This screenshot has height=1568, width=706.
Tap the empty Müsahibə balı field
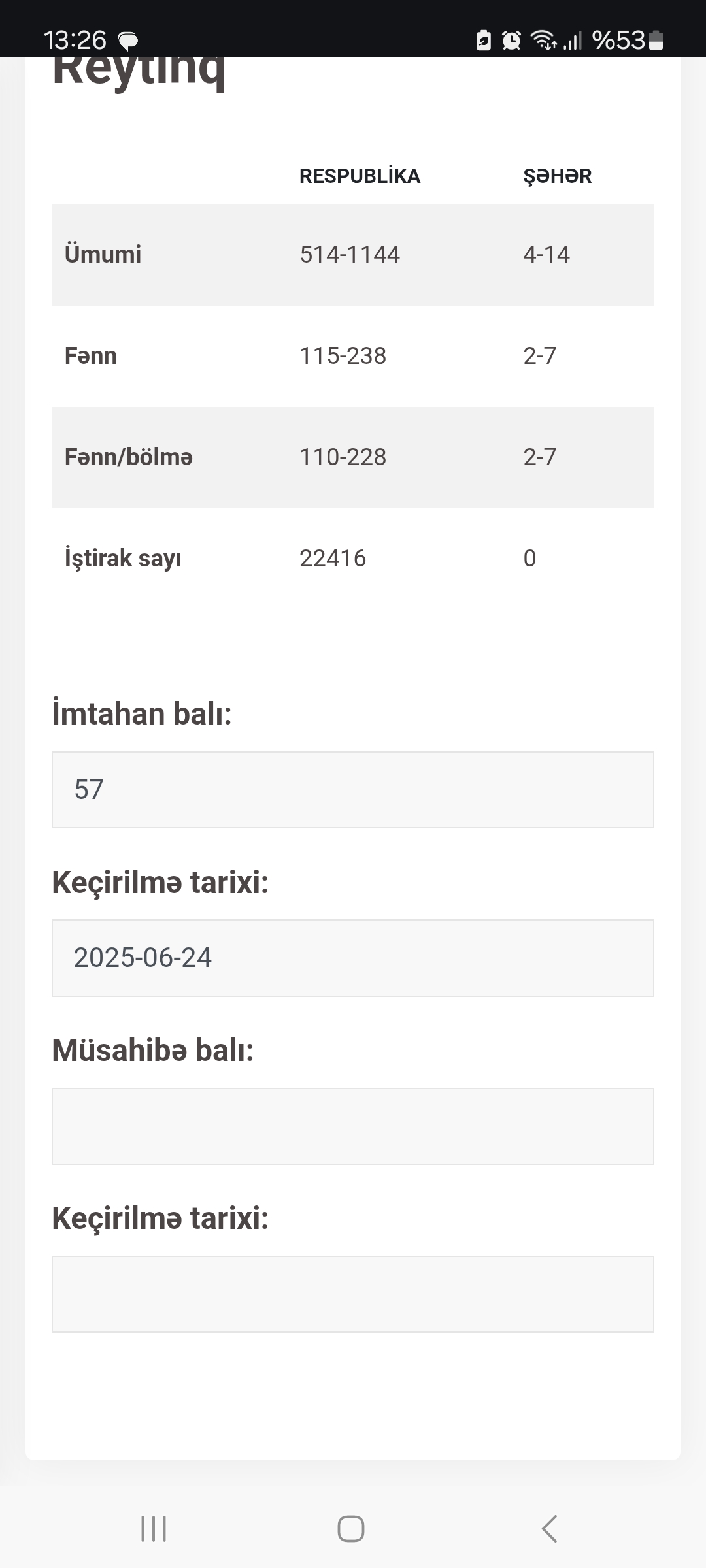pyautogui.click(x=353, y=1126)
